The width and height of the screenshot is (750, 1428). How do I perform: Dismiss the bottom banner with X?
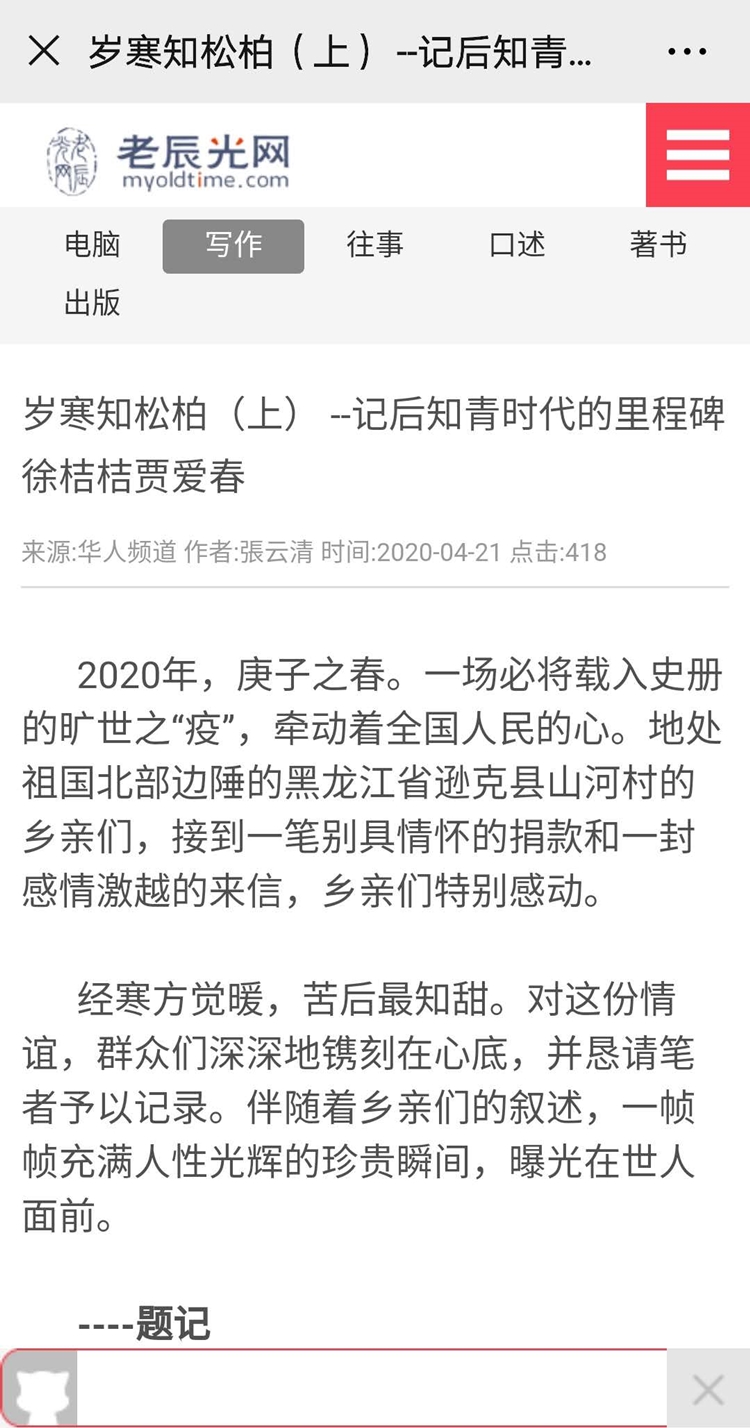point(708,1389)
